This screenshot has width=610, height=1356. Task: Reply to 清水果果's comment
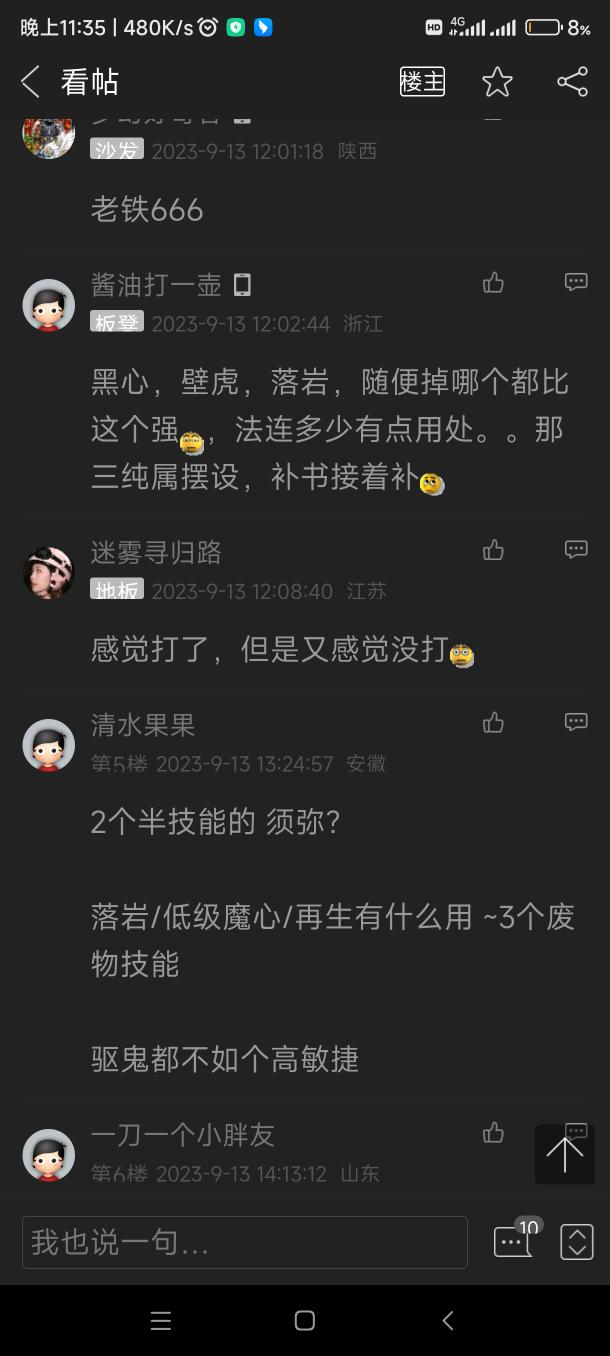pos(576,722)
